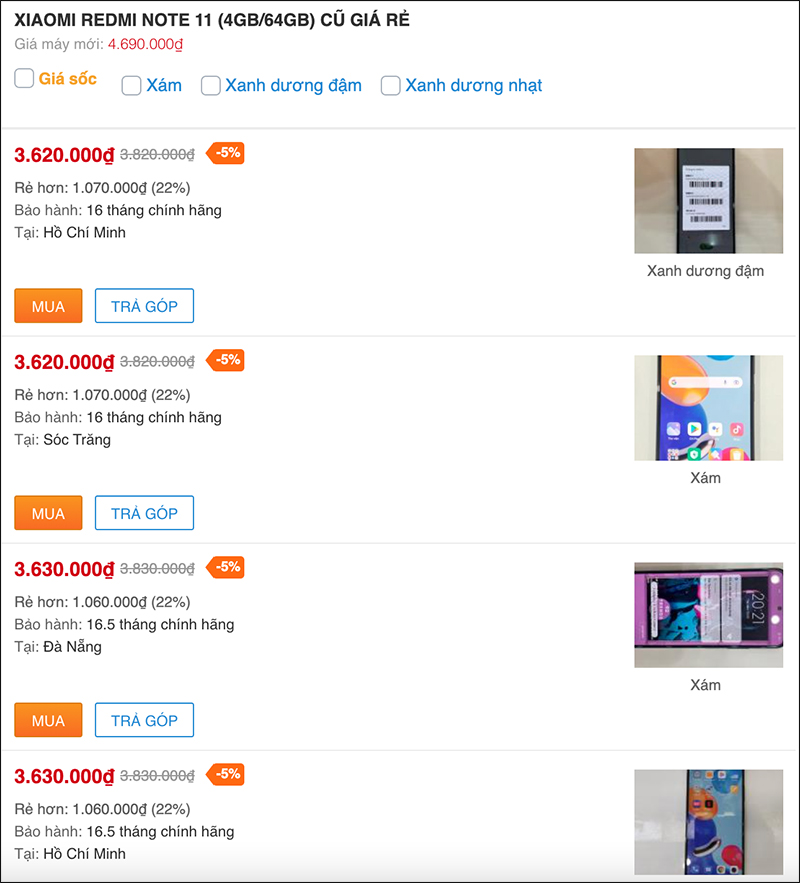Viewport: 800px width, 883px height.
Task: Open the Xanh dương đậm phone photo
Action: point(708,201)
